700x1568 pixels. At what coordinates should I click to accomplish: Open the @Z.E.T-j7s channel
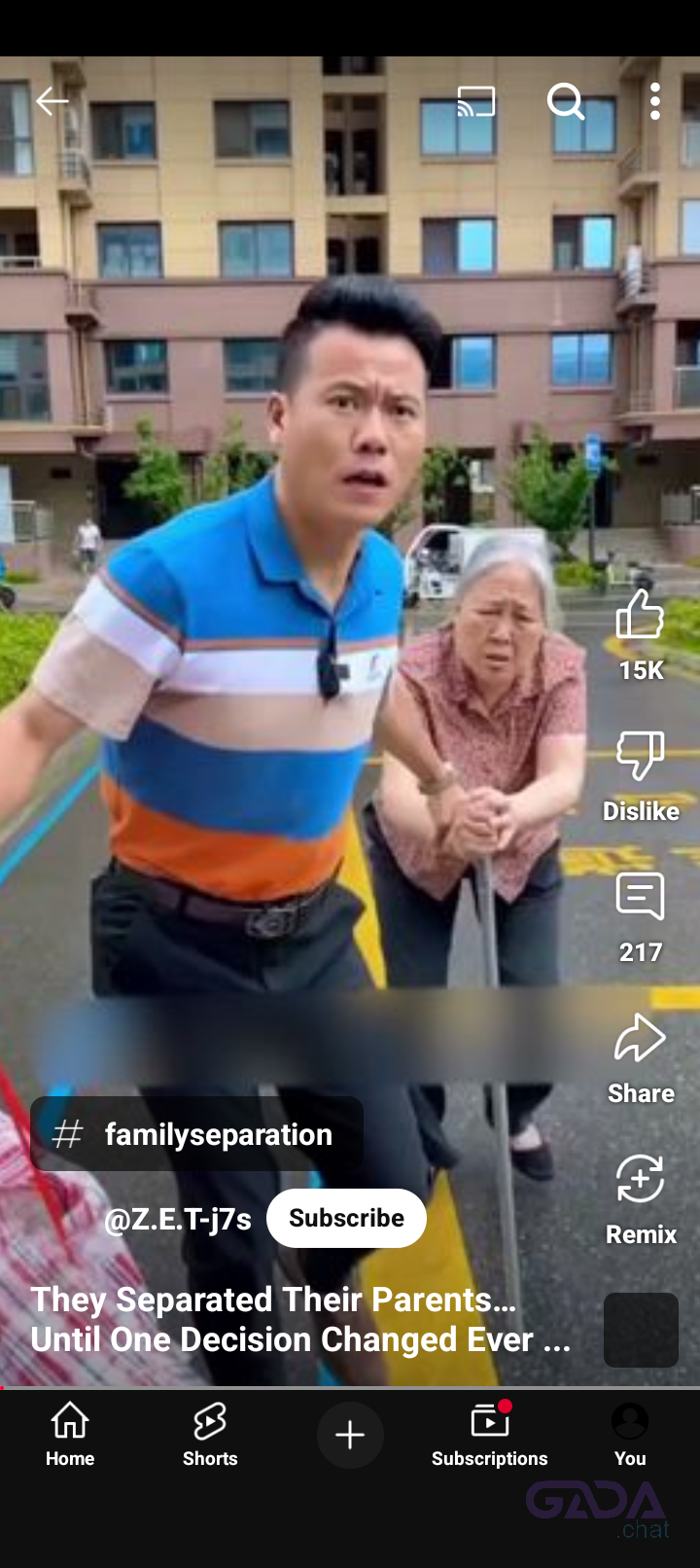coord(177,1219)
